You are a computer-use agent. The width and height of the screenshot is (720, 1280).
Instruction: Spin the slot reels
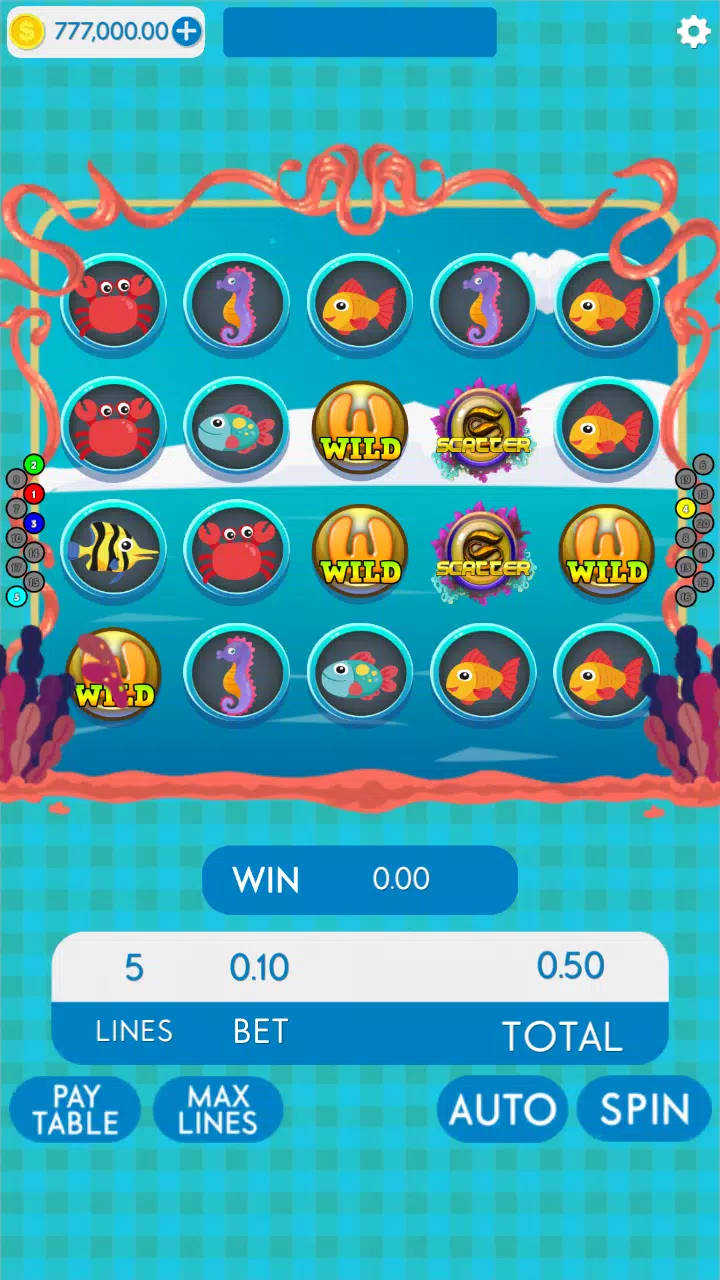pyautogui.click(x=644, y=1109)
